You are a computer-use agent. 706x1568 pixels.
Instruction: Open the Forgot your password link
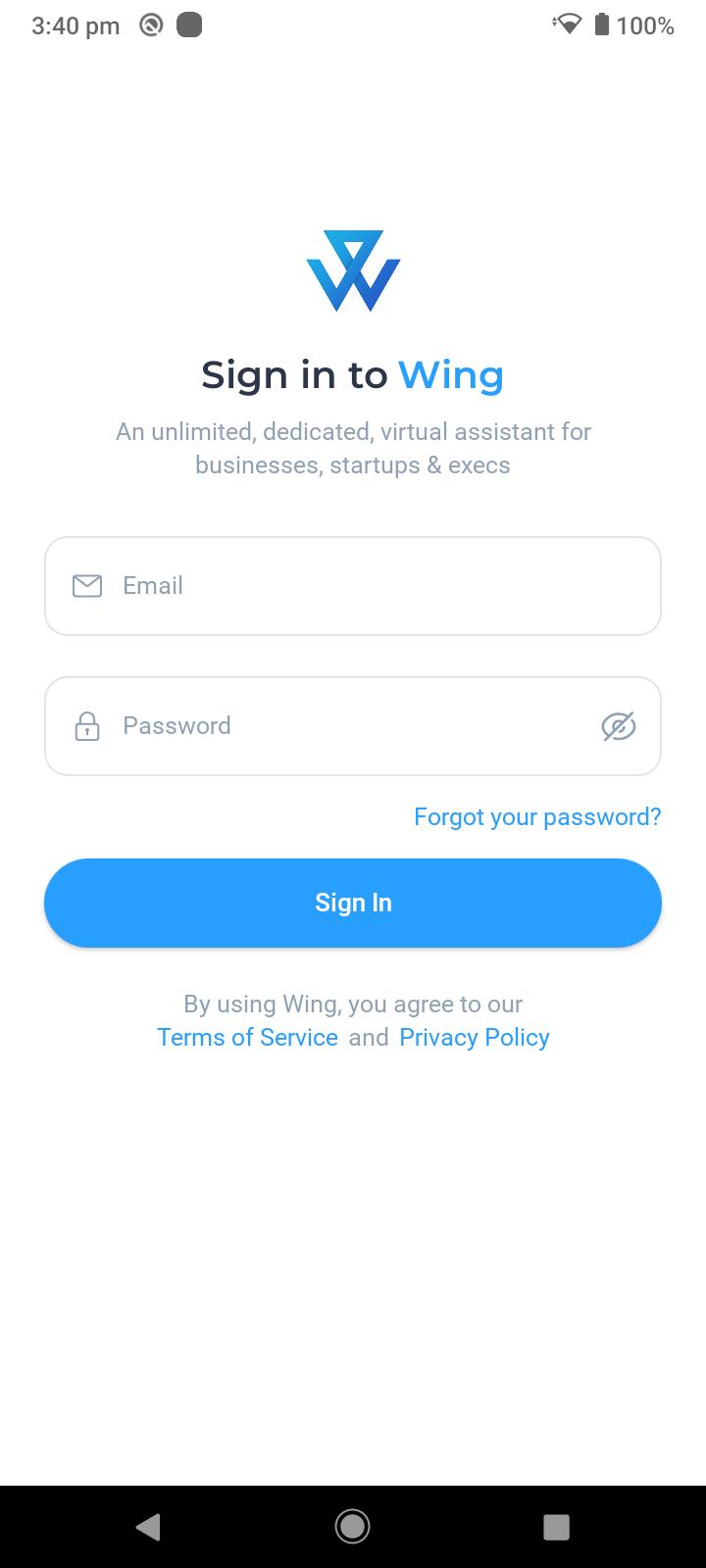tap(537, 816)
